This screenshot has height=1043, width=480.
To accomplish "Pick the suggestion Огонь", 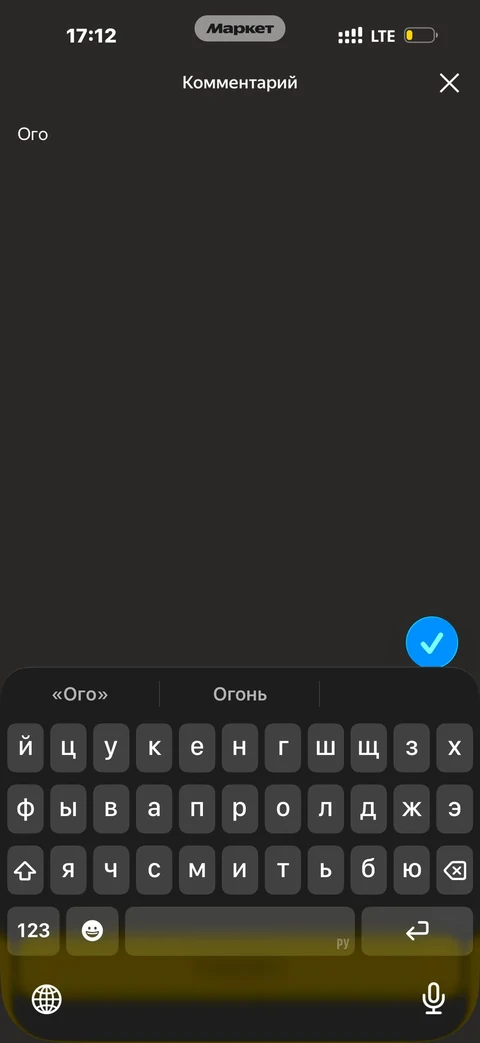I will [240, 694].
